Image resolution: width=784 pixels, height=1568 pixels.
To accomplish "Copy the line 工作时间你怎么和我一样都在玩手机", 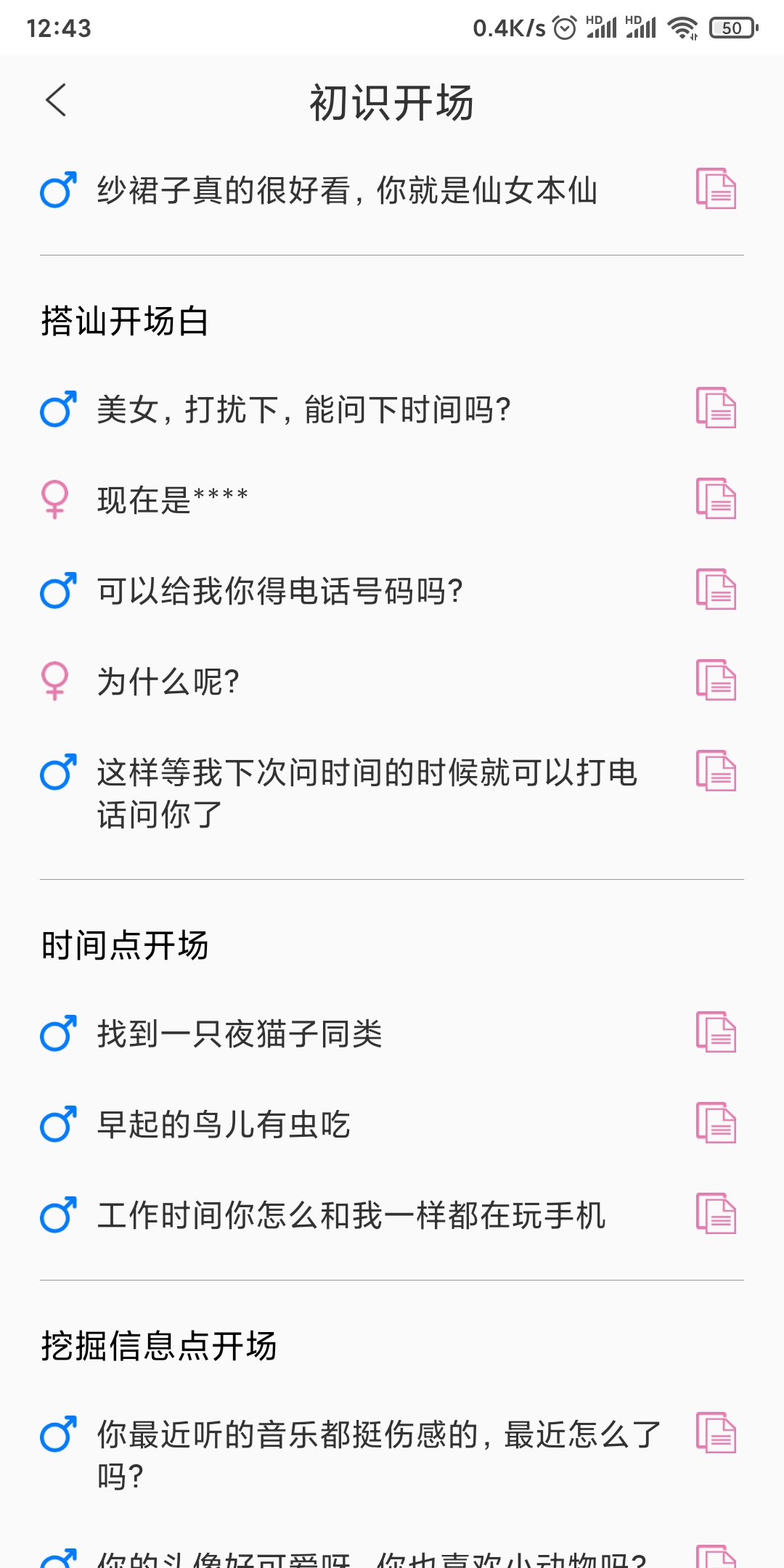I will [716, 1214].
